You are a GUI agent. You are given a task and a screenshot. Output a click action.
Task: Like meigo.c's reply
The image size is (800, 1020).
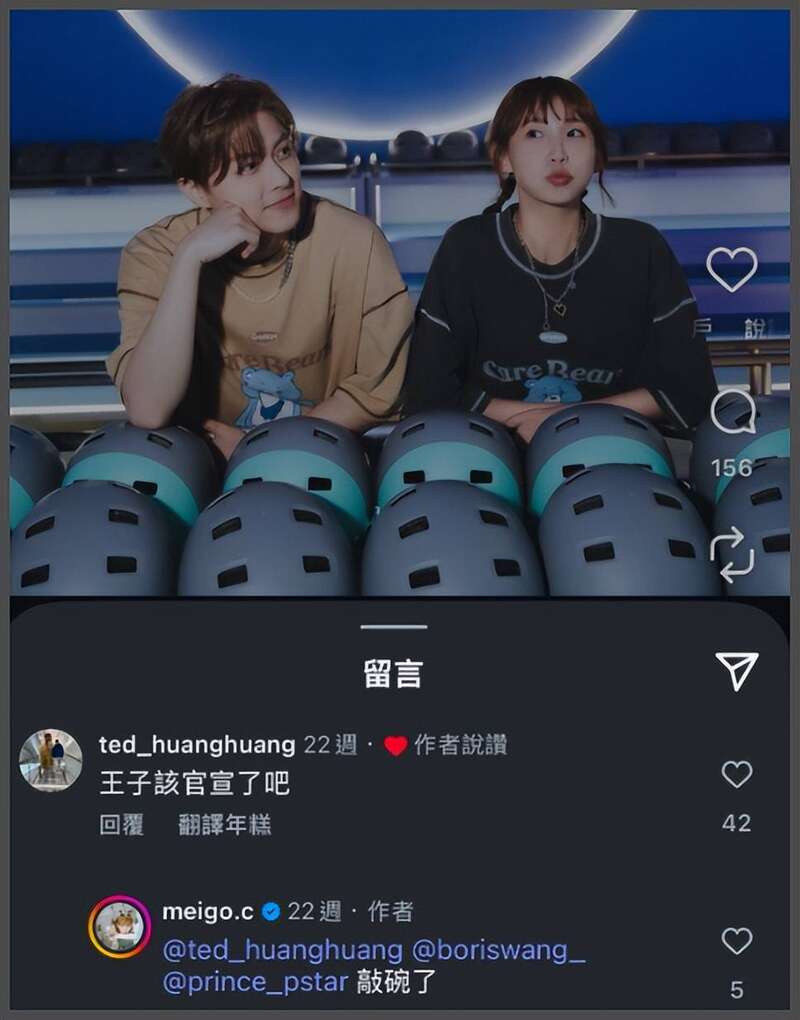click(x=737, y=941)
